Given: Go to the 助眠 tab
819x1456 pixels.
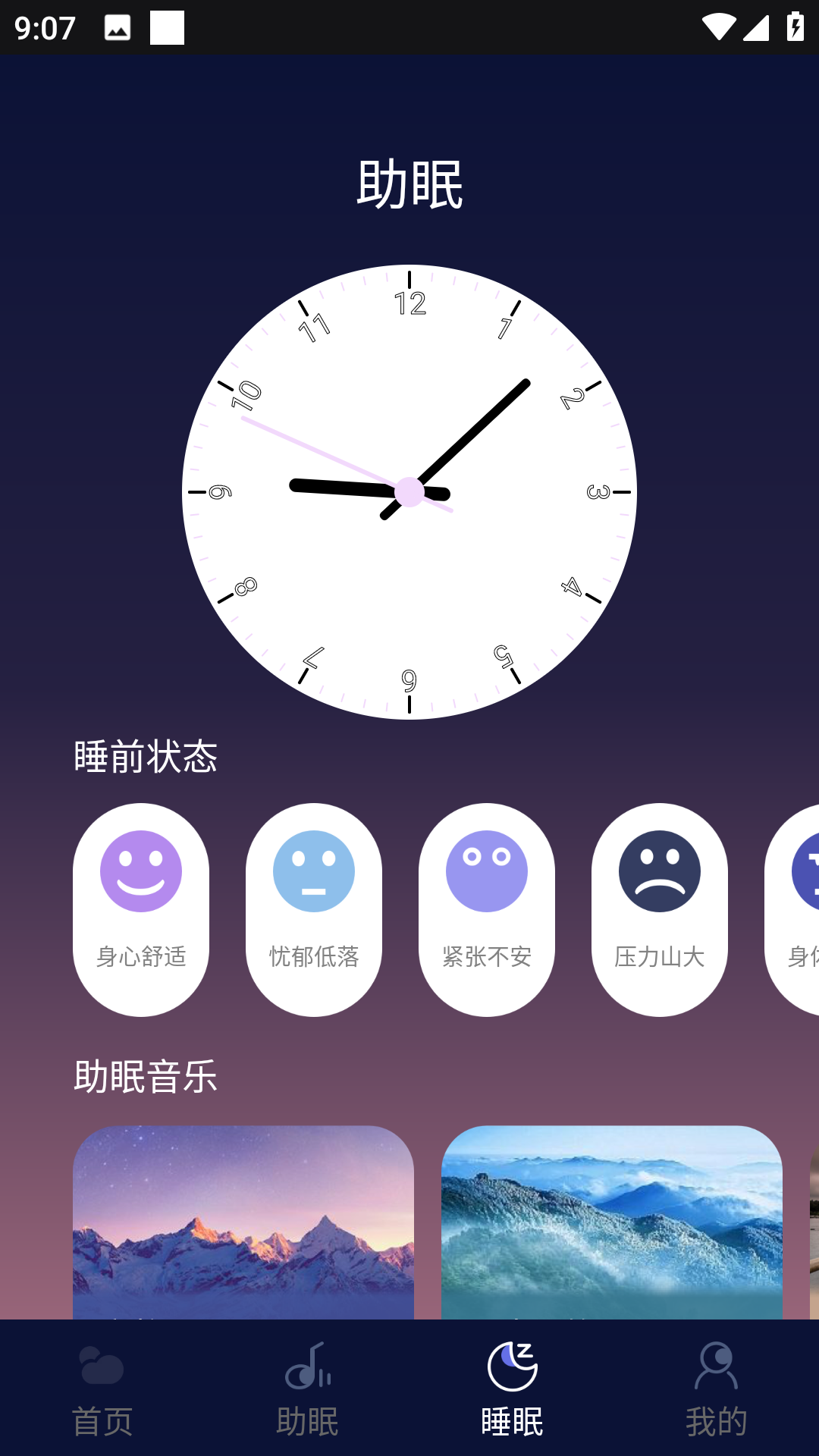Looking at the screenshot, I should tap(307, 1389).
